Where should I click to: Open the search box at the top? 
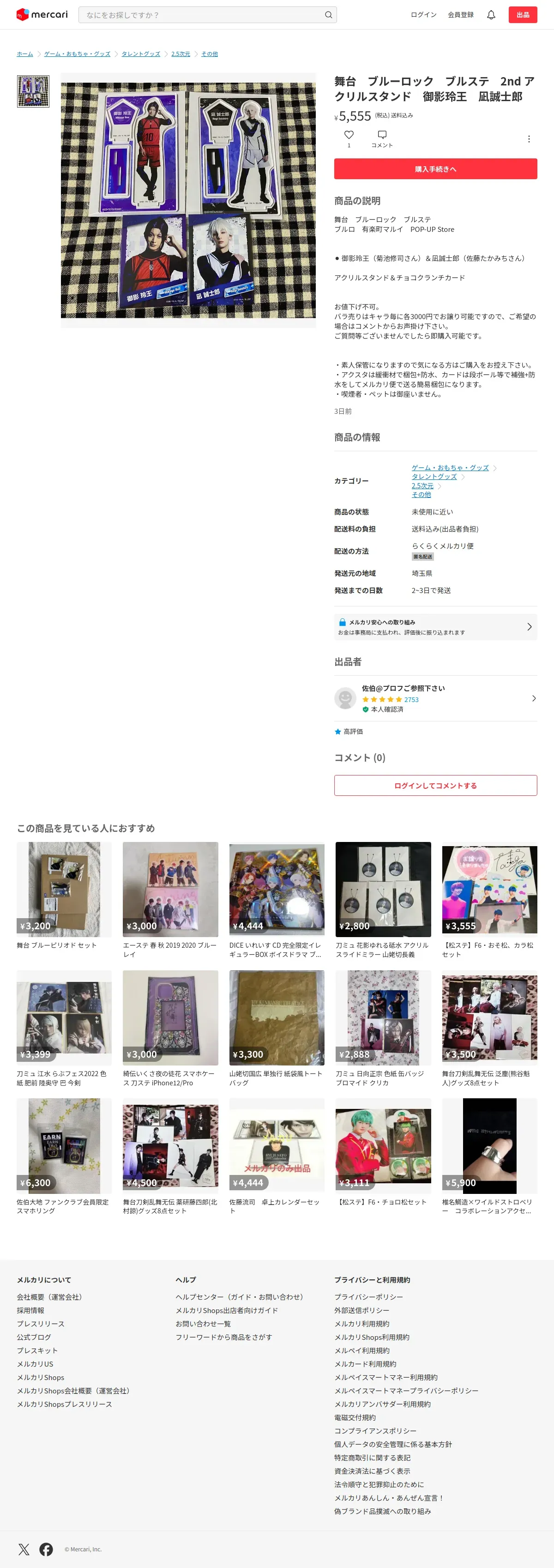tap(207, 15)
